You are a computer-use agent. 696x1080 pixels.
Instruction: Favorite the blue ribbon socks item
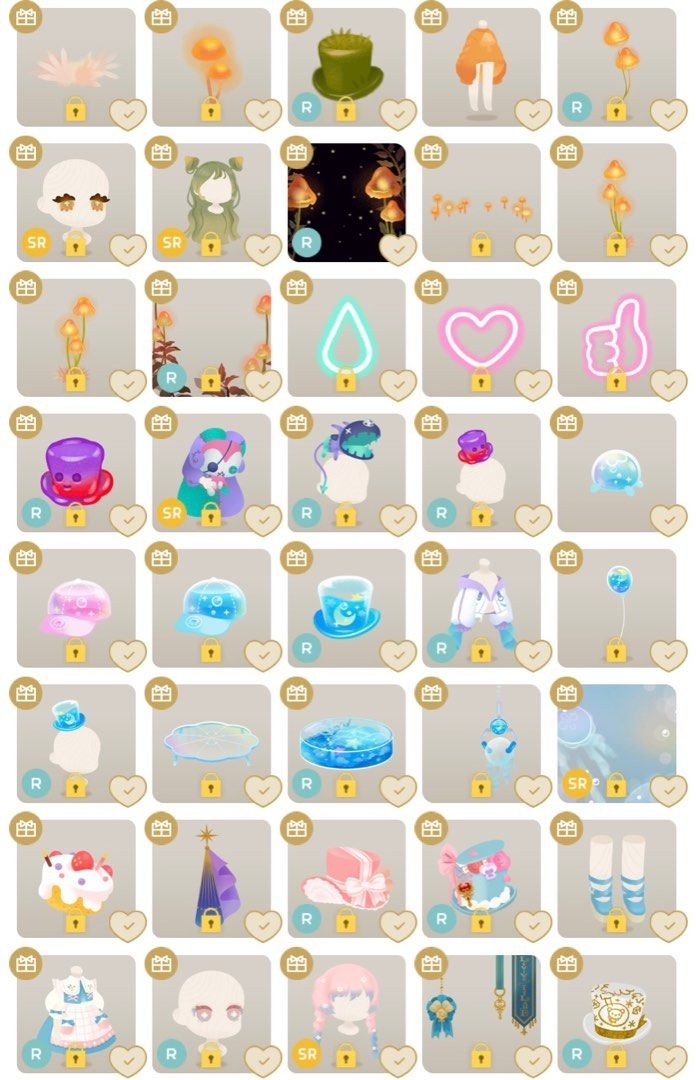click(x=668, y=925)
